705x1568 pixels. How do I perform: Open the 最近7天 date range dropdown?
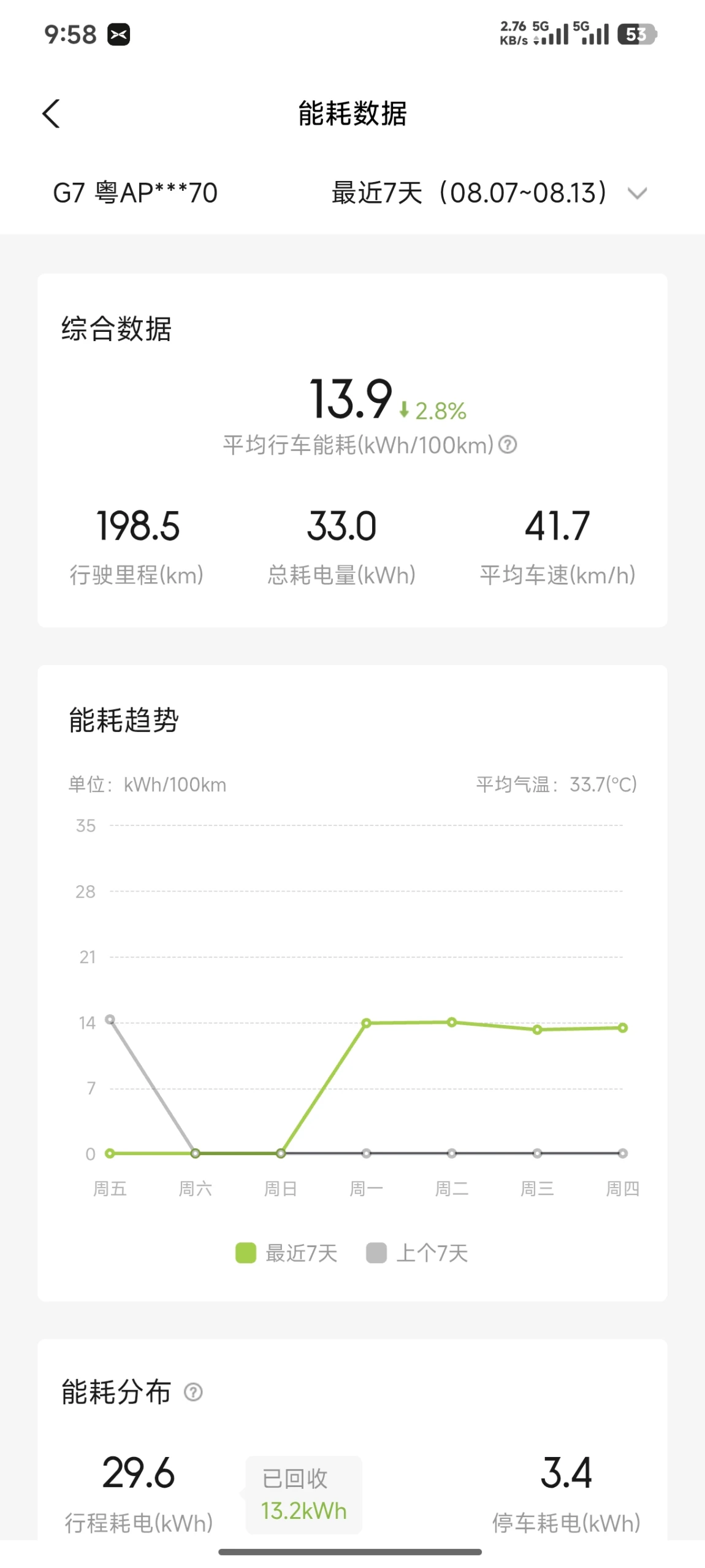[x=489, y=193]
